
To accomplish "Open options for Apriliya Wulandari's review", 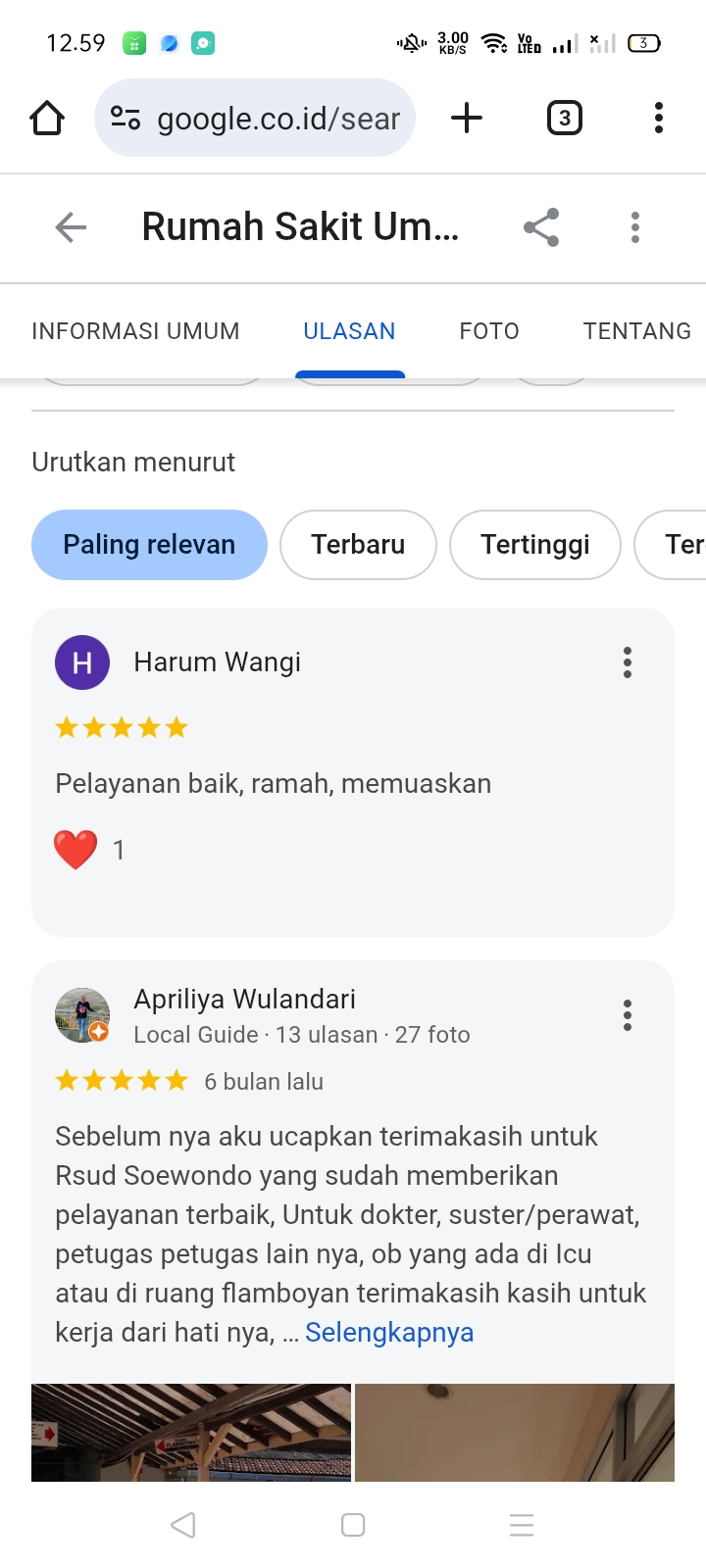I will click(x=628, y=1015).
